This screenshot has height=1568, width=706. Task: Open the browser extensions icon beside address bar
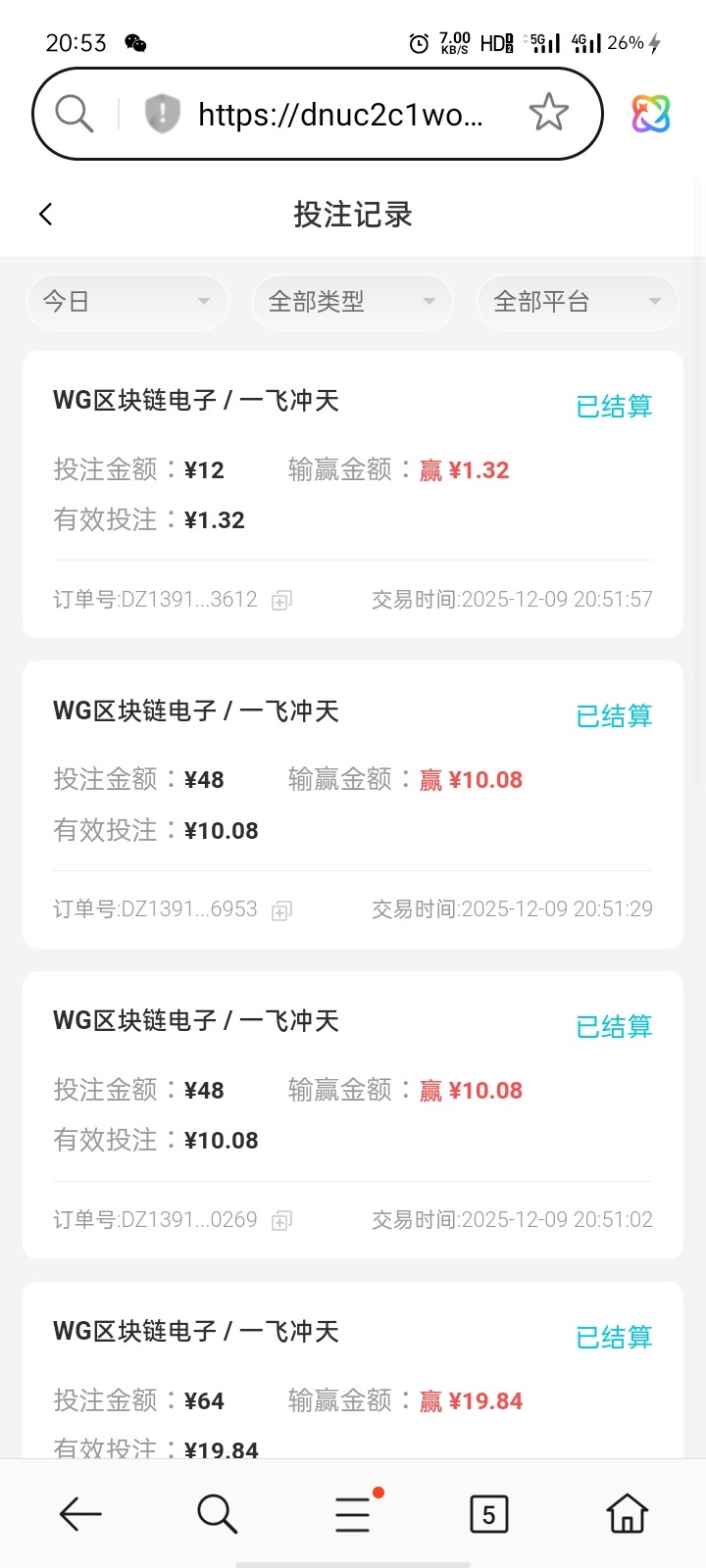point(650,114)
